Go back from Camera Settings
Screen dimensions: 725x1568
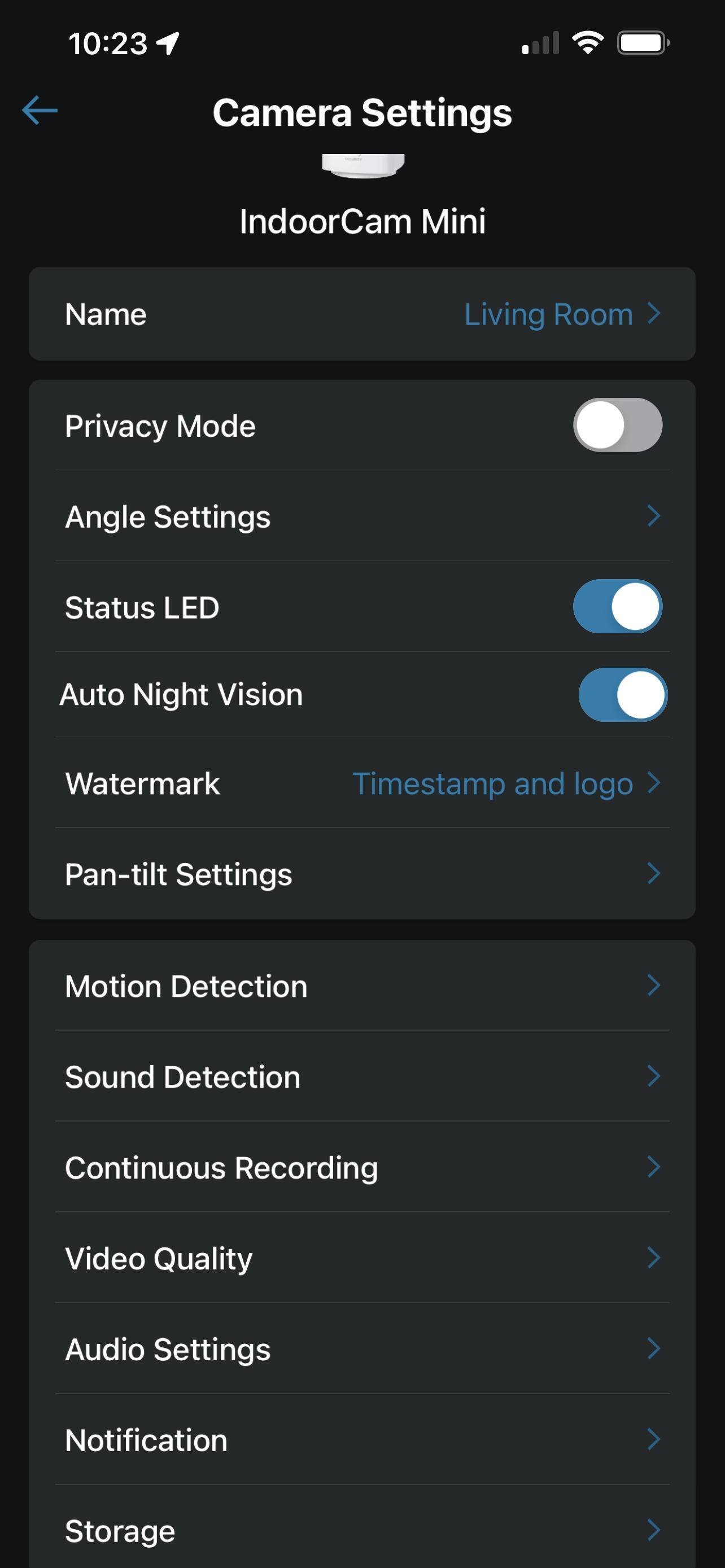click(40, 111)
